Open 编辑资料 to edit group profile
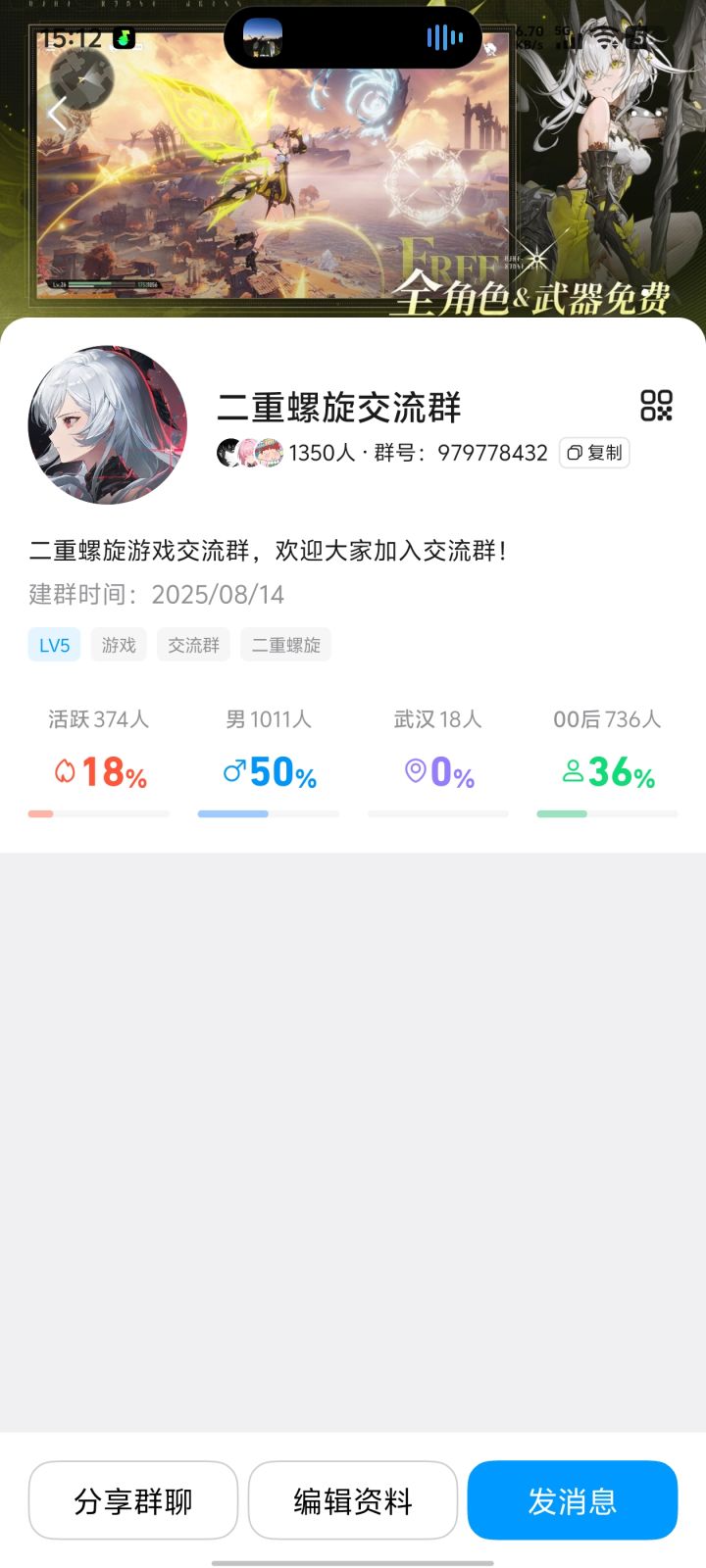Viewport: 706px width, 1568px height. [x=352, y=1499]
